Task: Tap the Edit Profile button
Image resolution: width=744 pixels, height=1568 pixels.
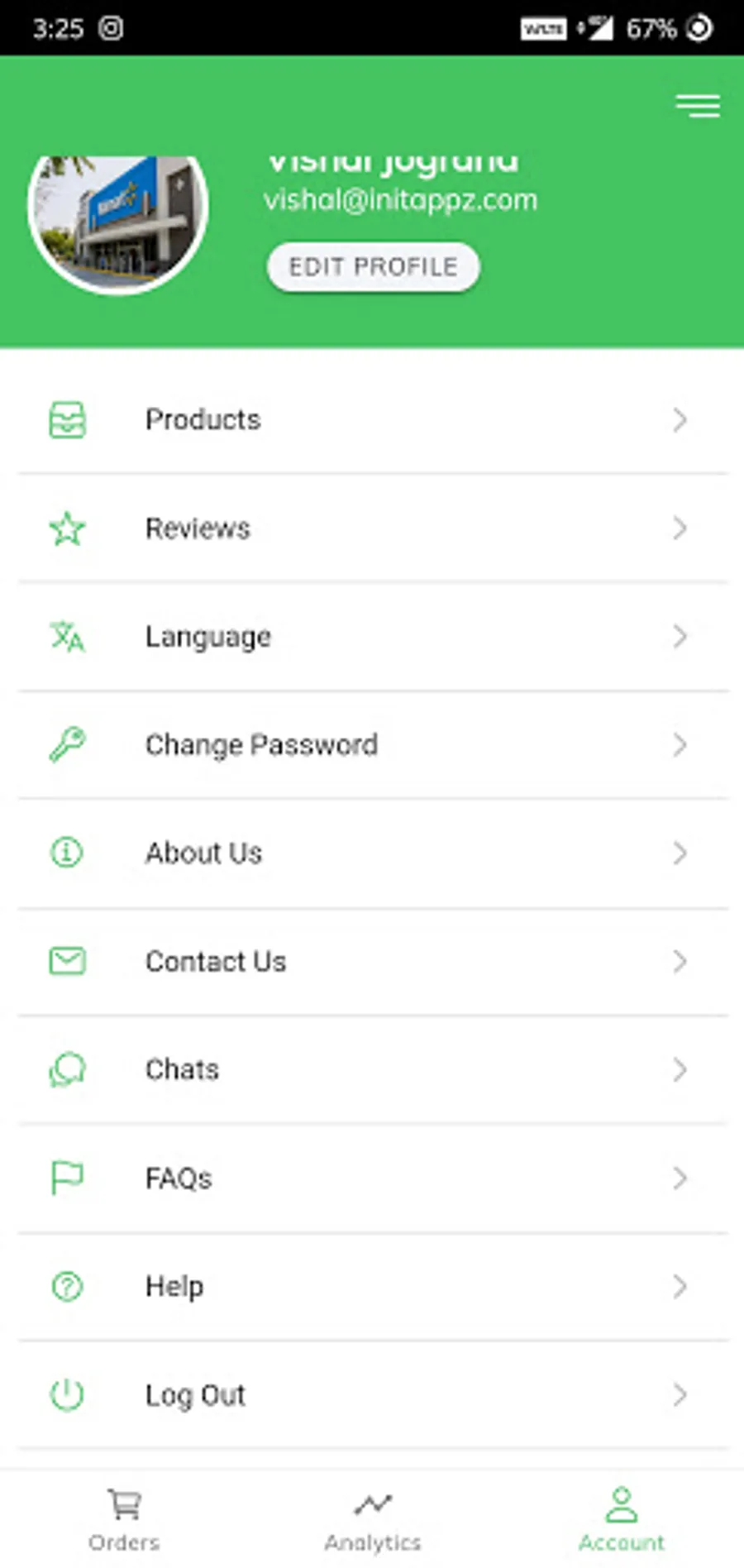Action: tap(373, 267)
